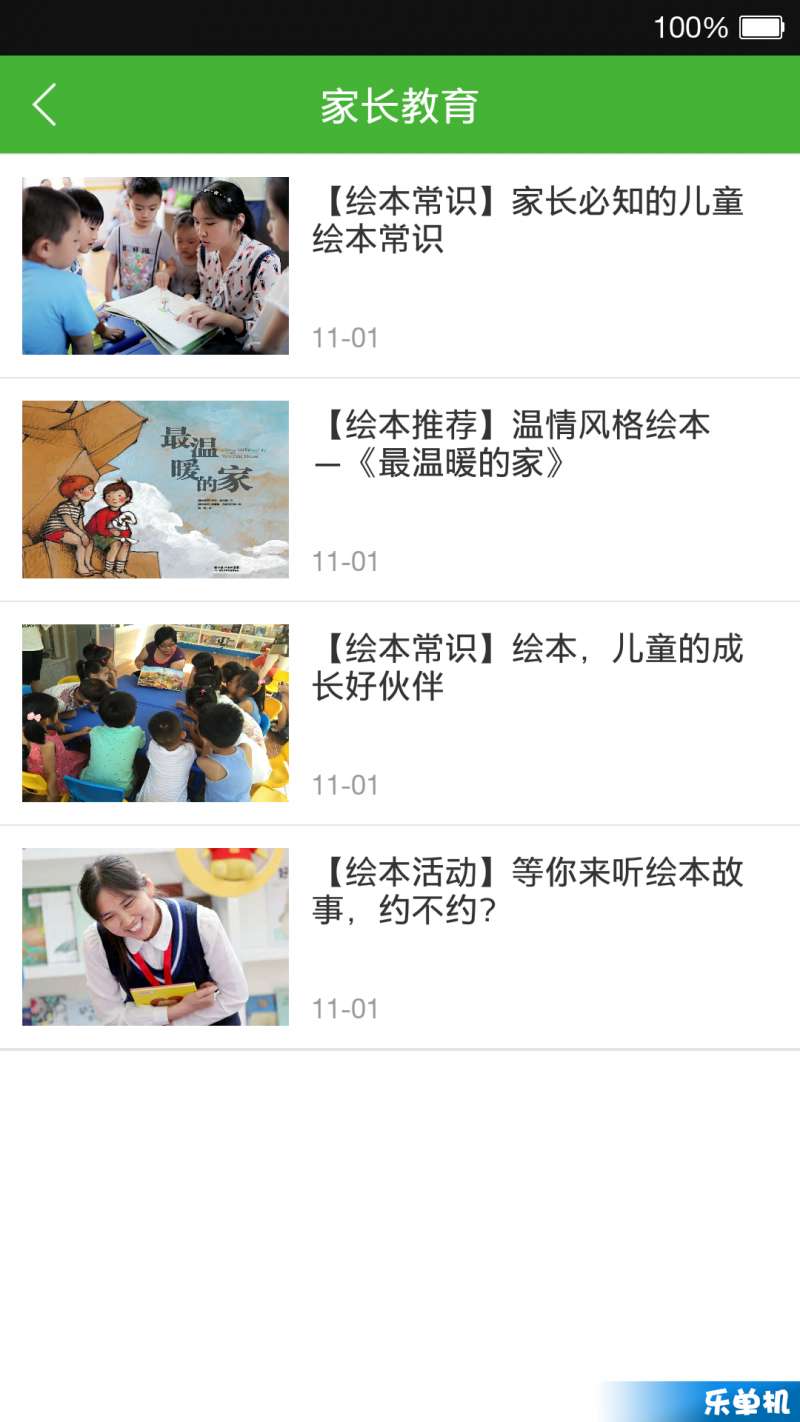
Task: Open article 等你来听绘本故事，约不约?
Action: pyautogui.click(x=400, y=938)
